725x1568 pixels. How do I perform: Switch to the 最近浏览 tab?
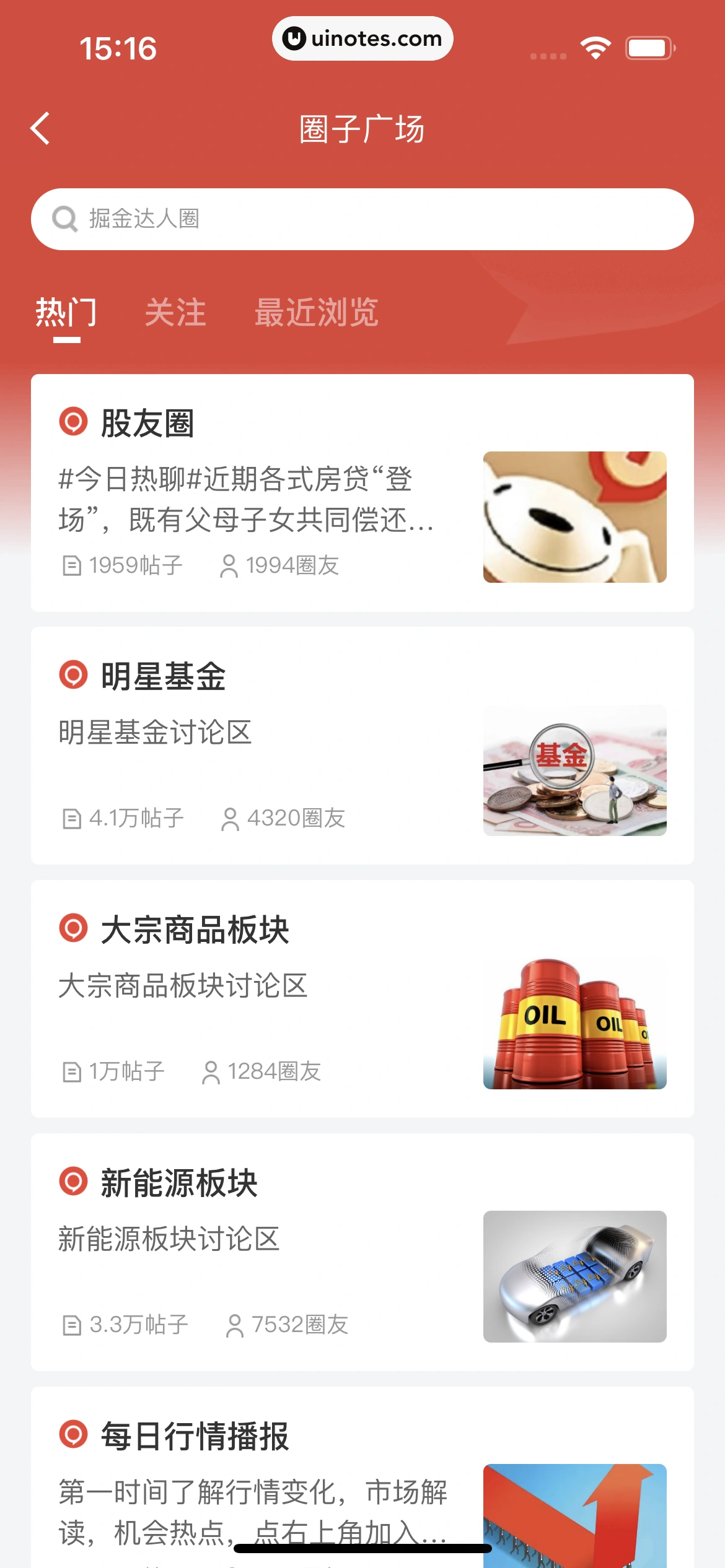click(x=317, y=312)
